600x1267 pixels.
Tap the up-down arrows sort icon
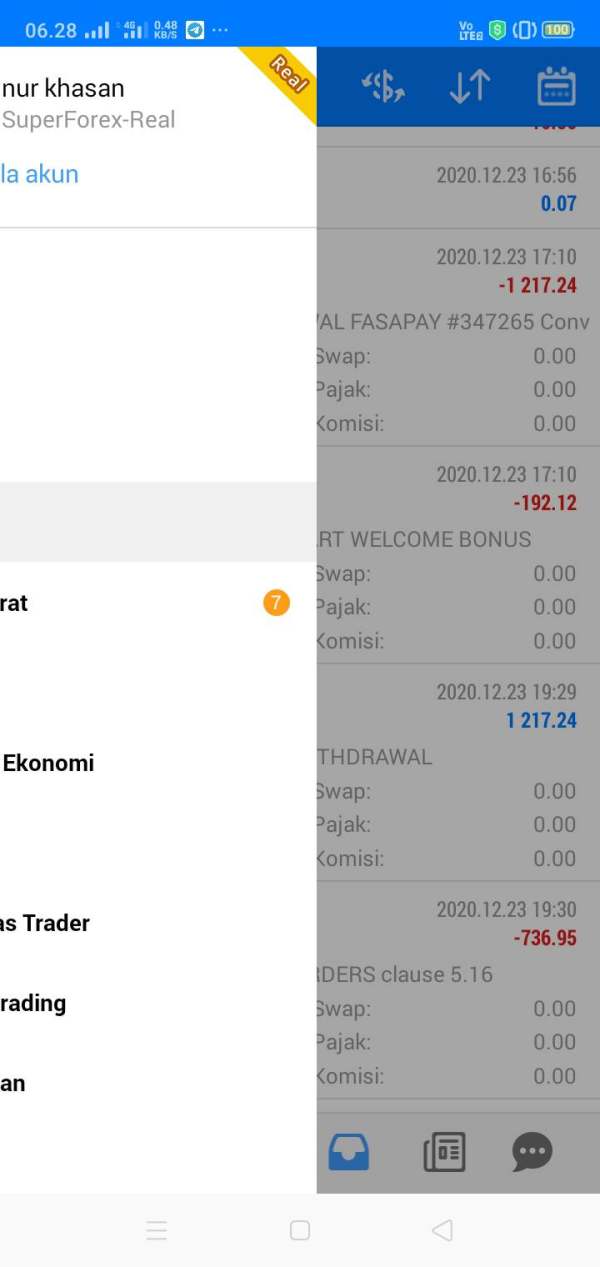click(469, 87)
